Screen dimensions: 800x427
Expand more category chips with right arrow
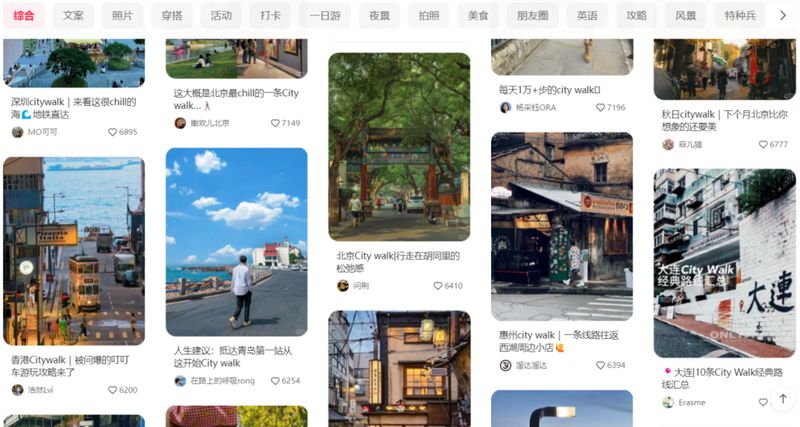782,16
